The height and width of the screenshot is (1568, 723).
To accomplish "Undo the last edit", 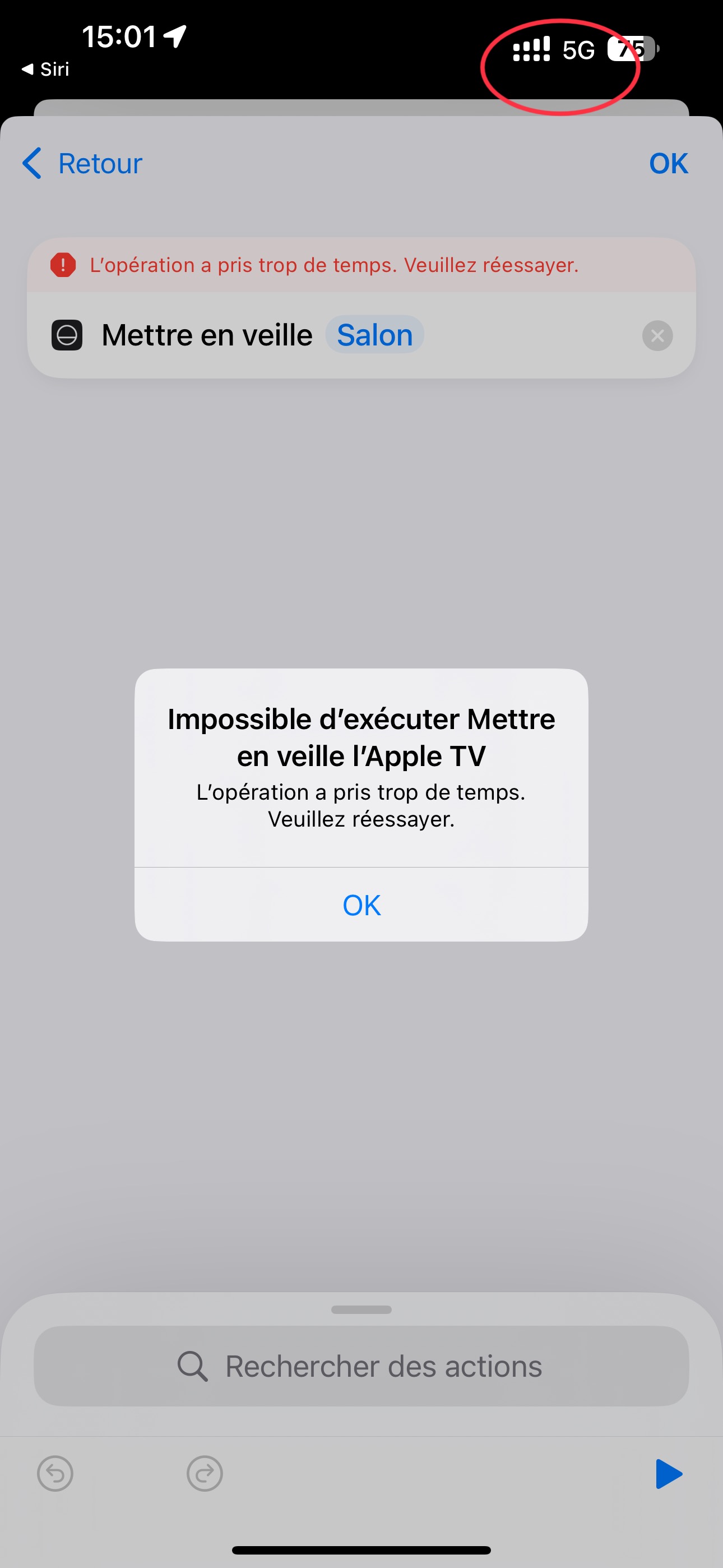I will (55, 1474).
